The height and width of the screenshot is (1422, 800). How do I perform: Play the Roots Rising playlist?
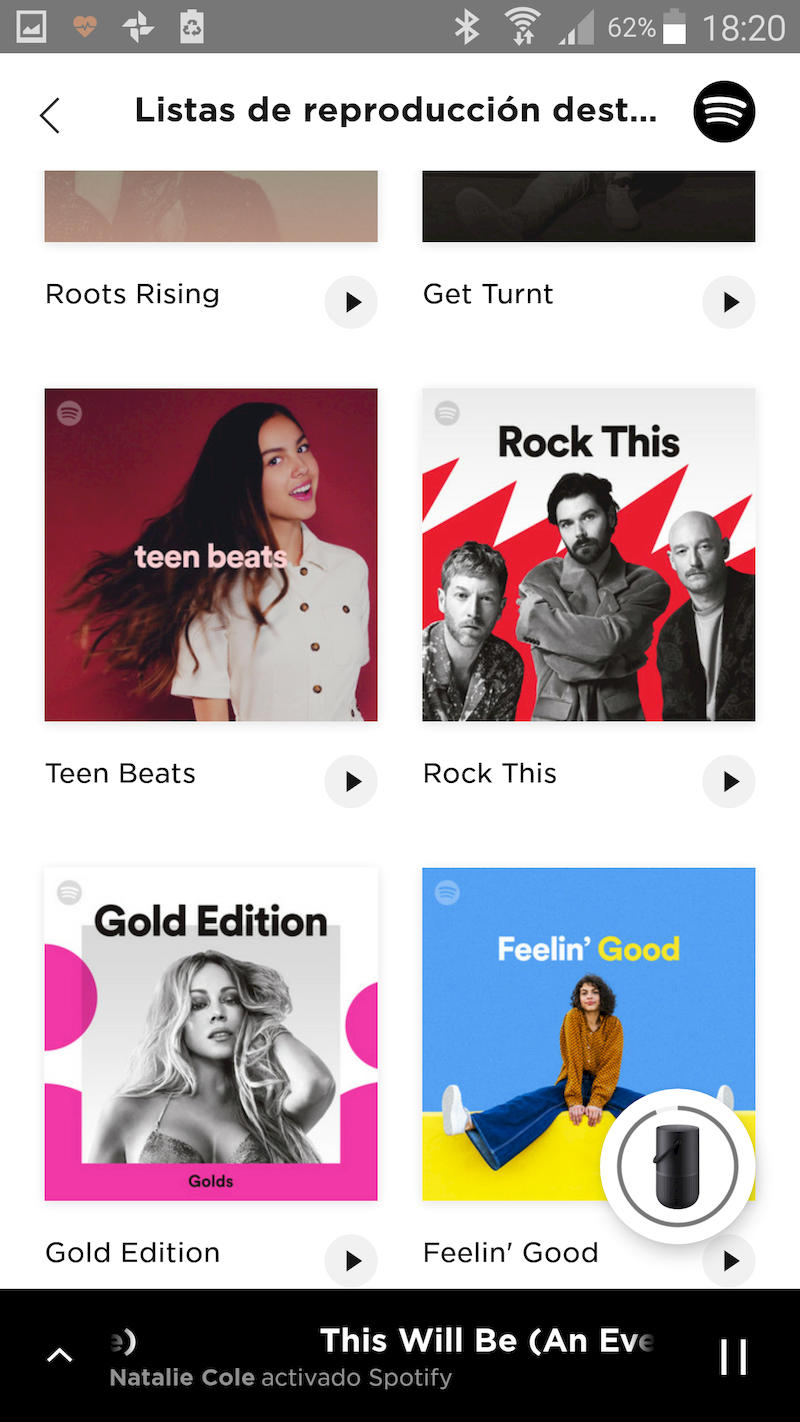(351, 302)
